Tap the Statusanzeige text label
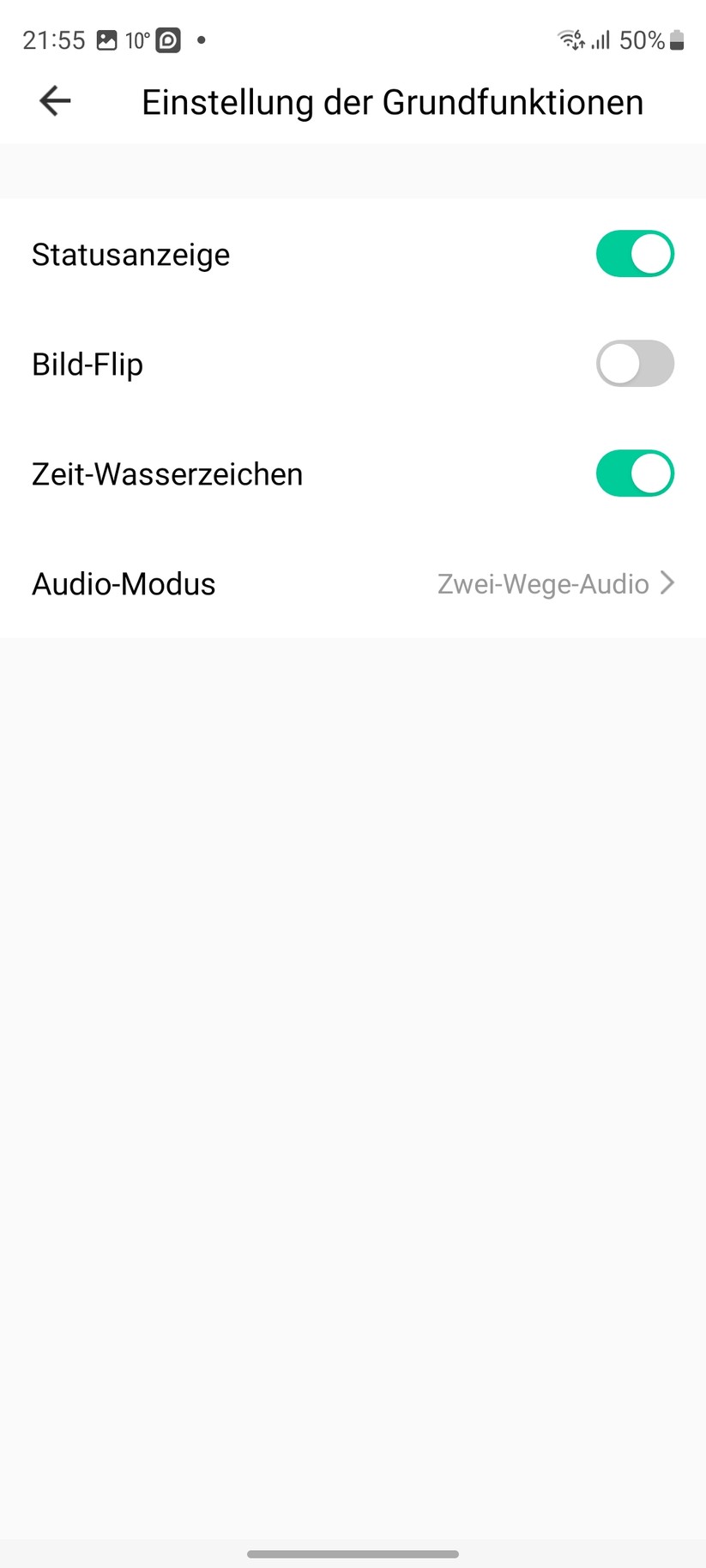 tap(130, 254)
